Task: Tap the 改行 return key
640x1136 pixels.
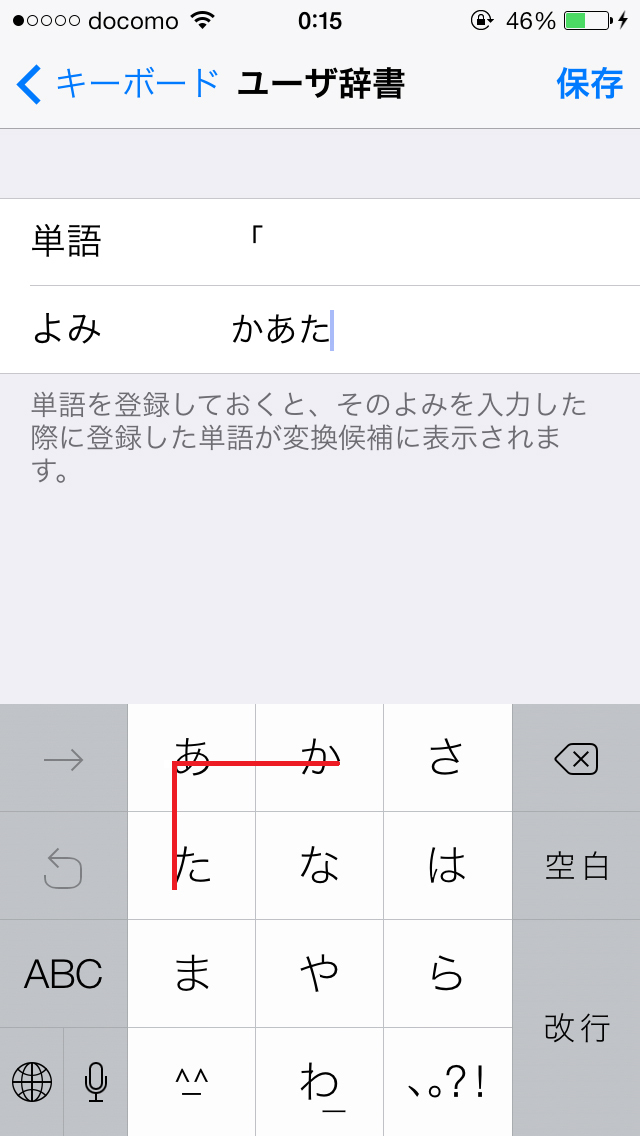Action: pyautogui.click(x=576, y=1027)
